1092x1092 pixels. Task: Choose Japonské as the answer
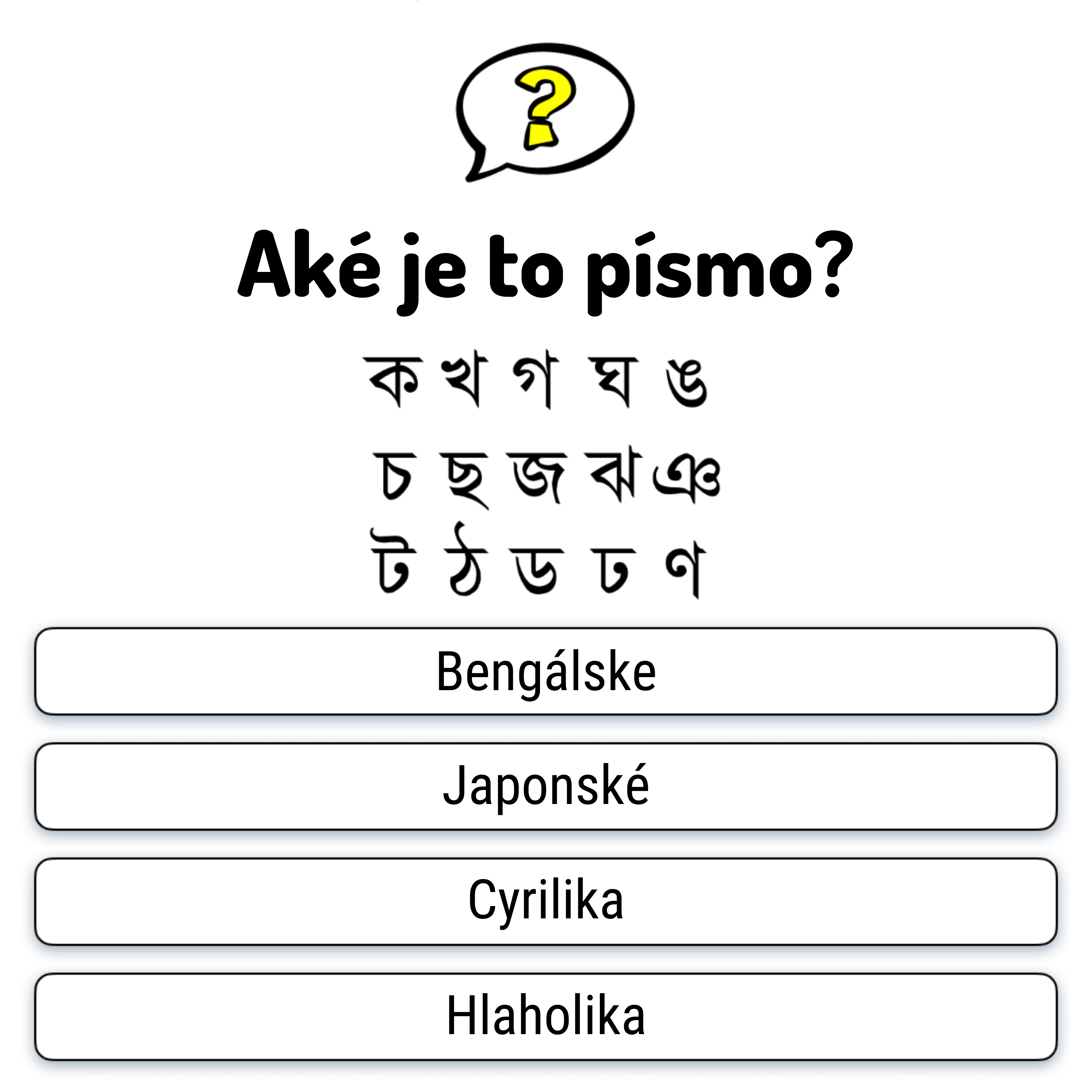pyautogui.click(x=545, y=786)
